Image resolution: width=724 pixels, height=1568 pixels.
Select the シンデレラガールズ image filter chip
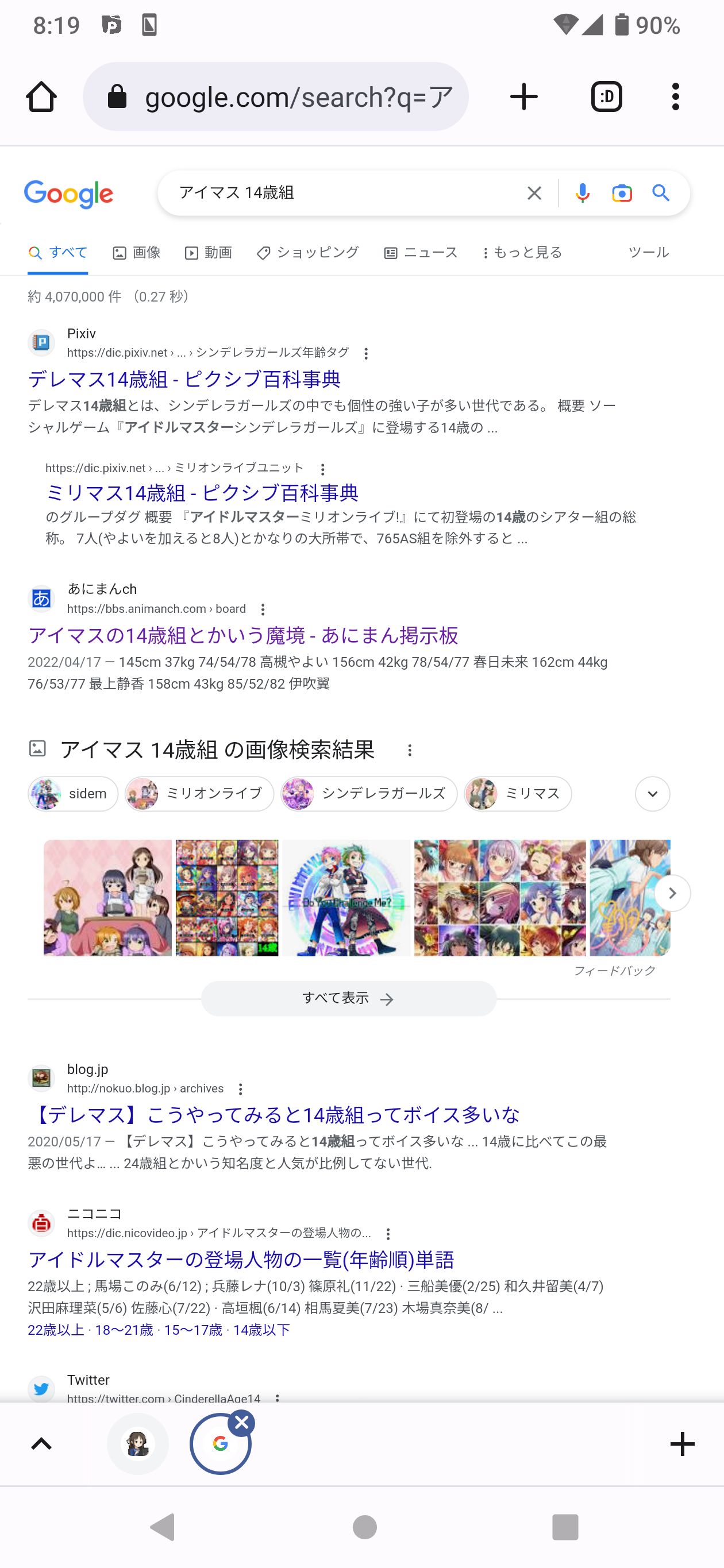click(369, 794)
